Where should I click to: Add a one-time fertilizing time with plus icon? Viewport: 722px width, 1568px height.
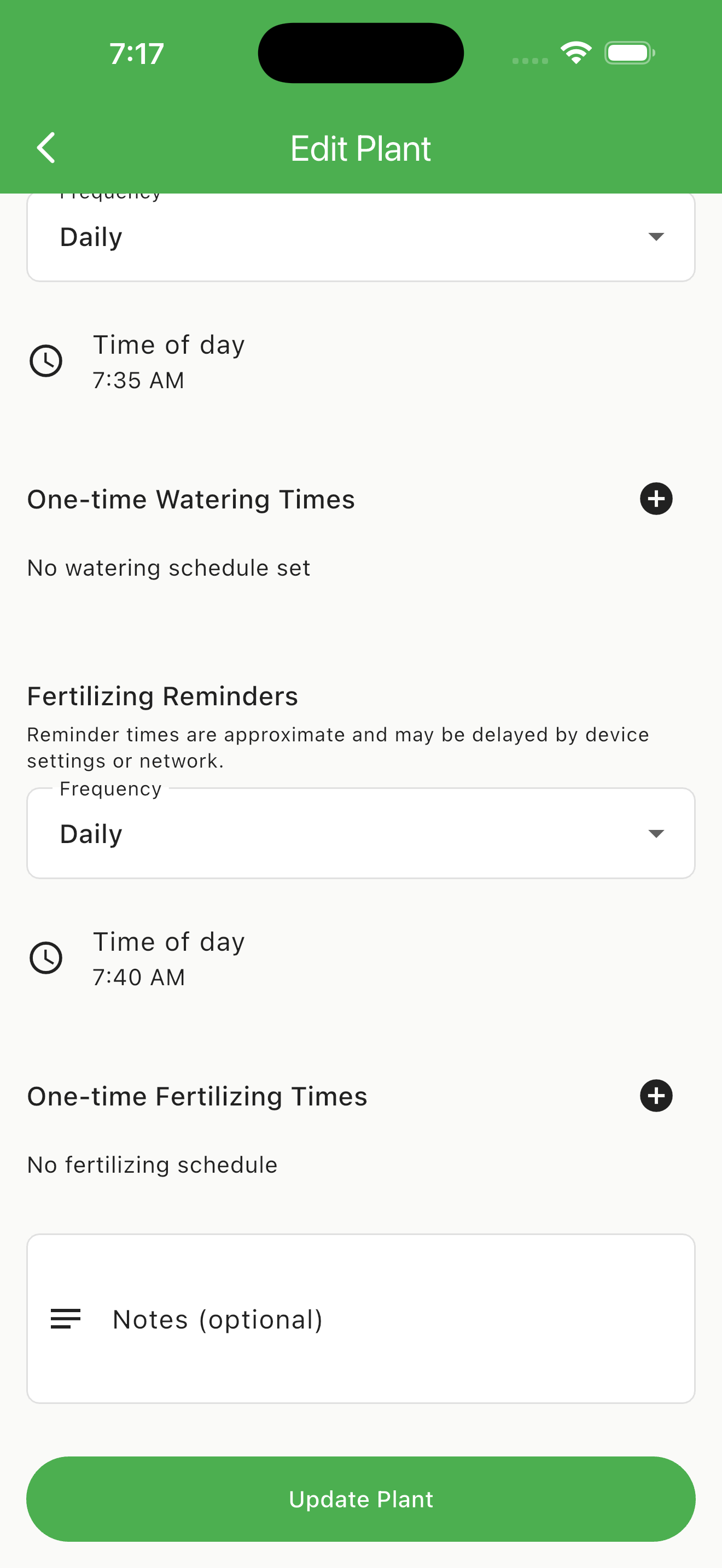[656, 1096]
